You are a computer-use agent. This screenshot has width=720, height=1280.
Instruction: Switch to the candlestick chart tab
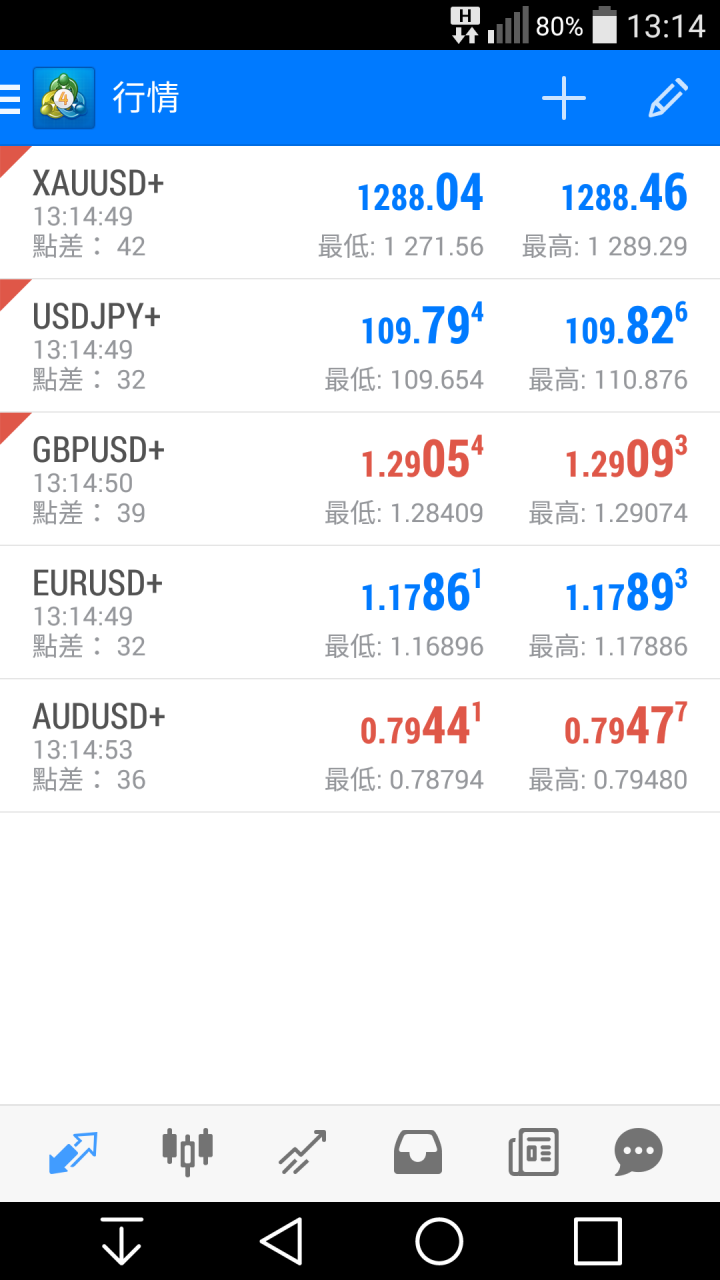(x=187, y=1152)
